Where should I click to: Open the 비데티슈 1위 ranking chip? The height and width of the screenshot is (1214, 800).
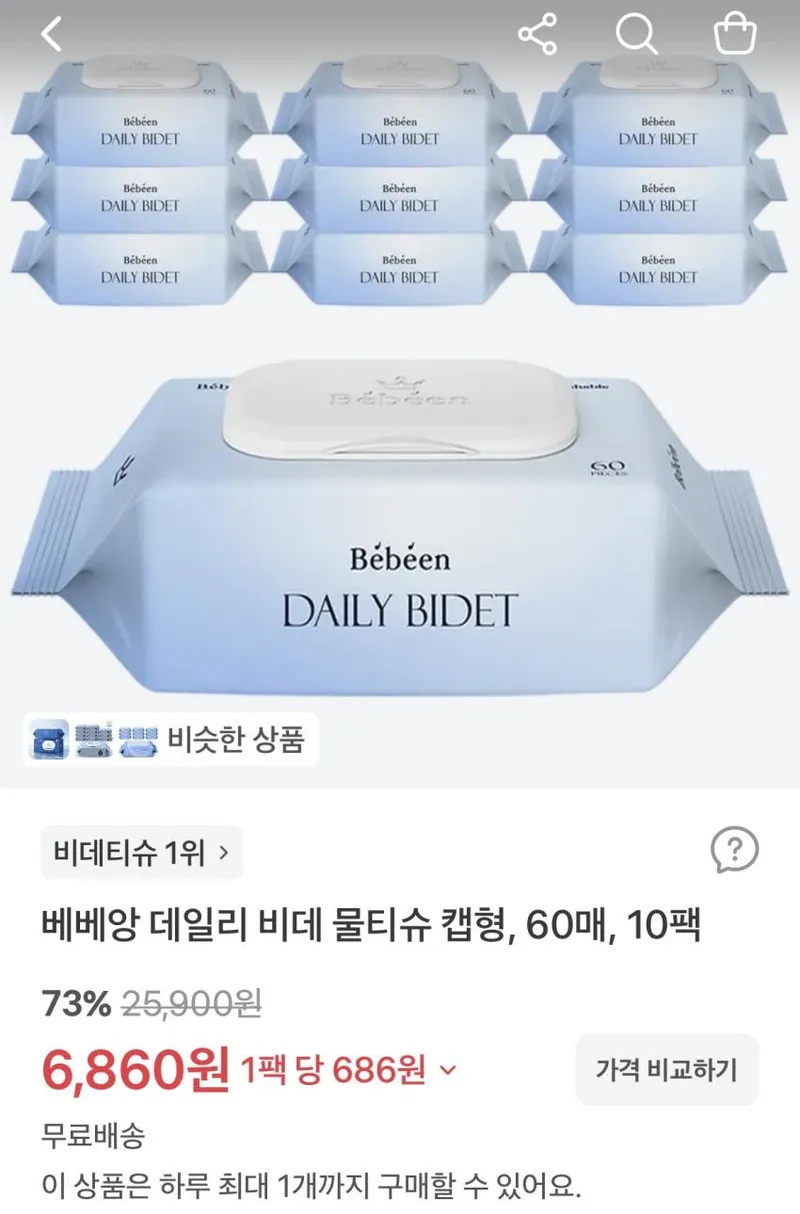click(142, 852)
